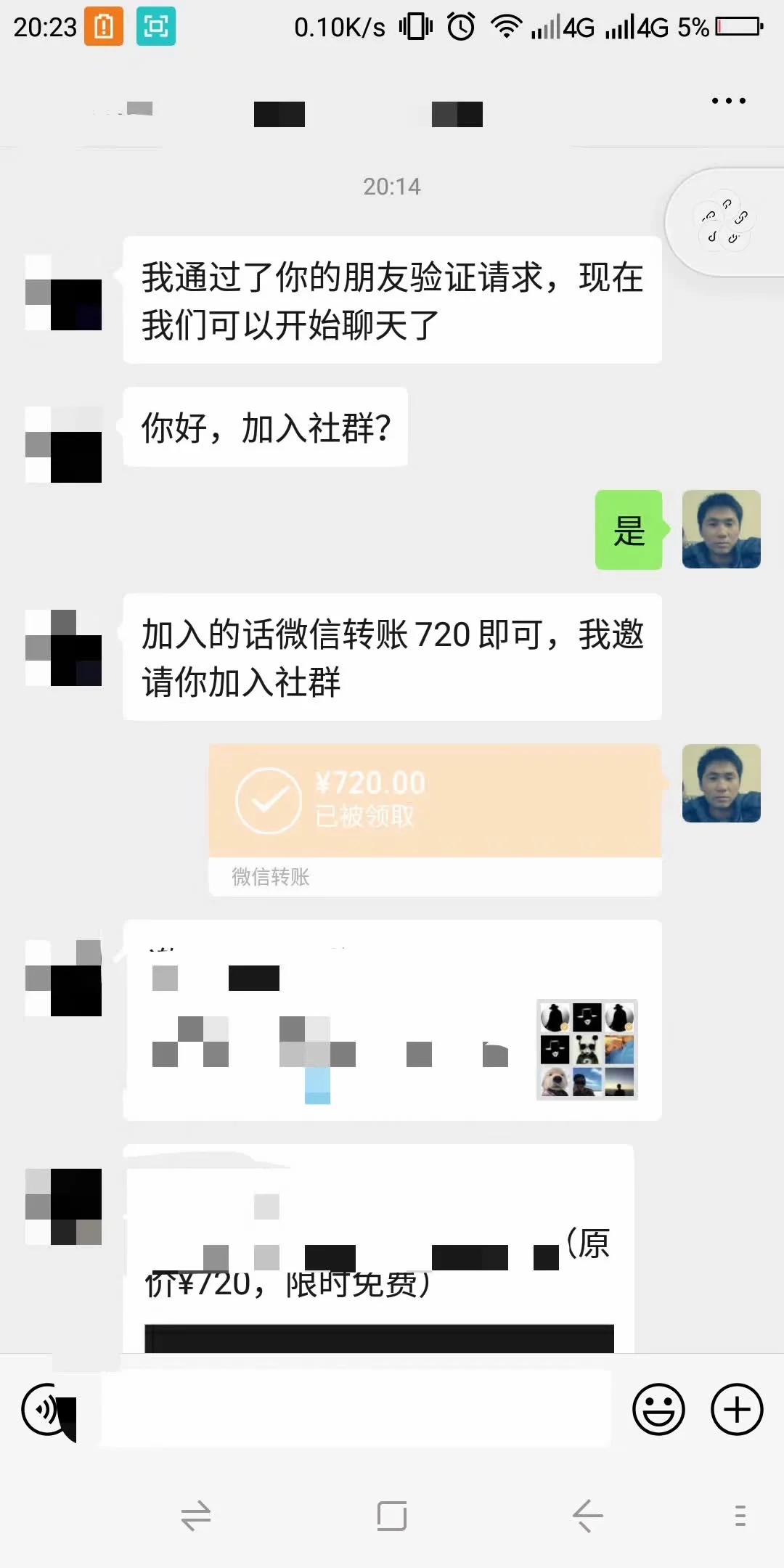784x1568 pixels.
Task: Switch to voice input mode
Action: (x=48, y=1410)
